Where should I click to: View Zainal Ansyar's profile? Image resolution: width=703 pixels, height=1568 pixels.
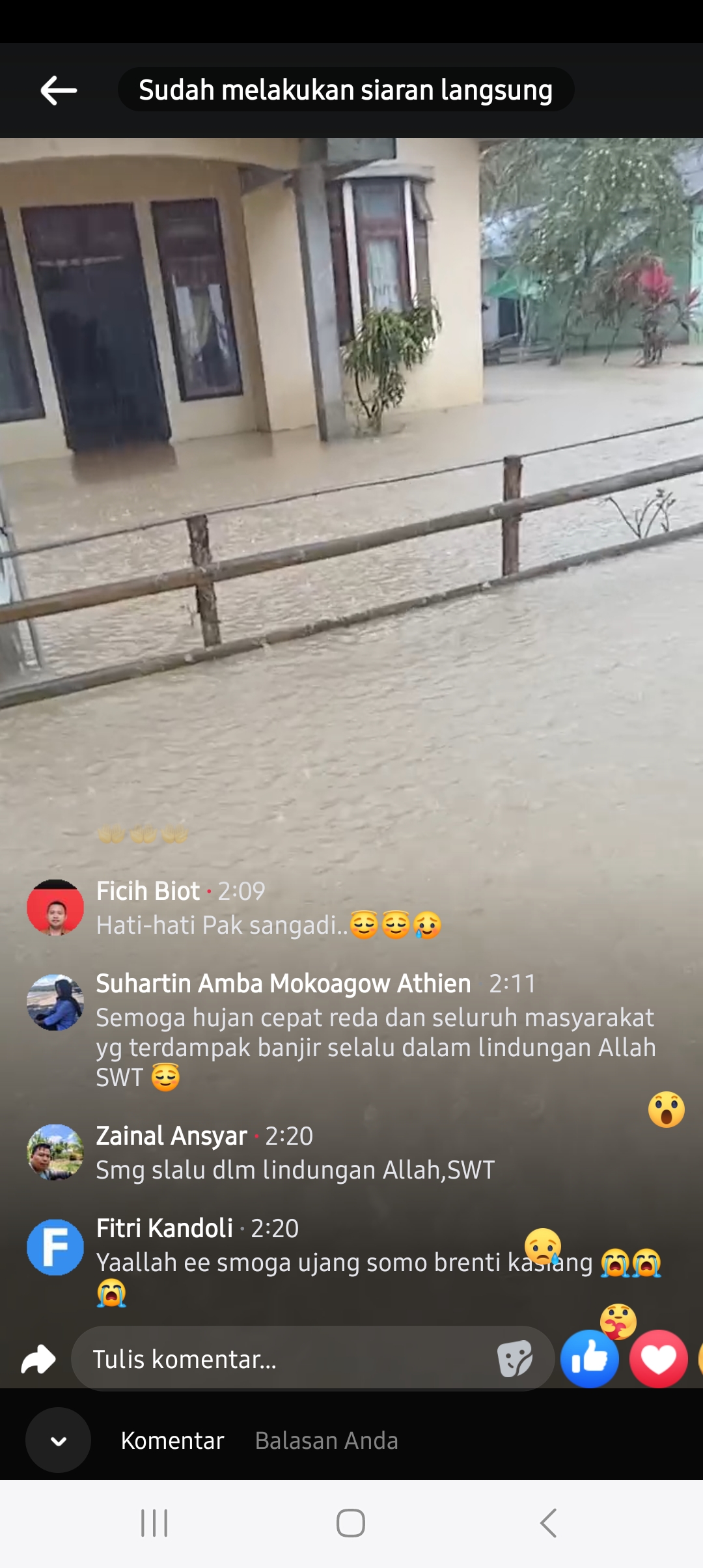point(55,1152)
